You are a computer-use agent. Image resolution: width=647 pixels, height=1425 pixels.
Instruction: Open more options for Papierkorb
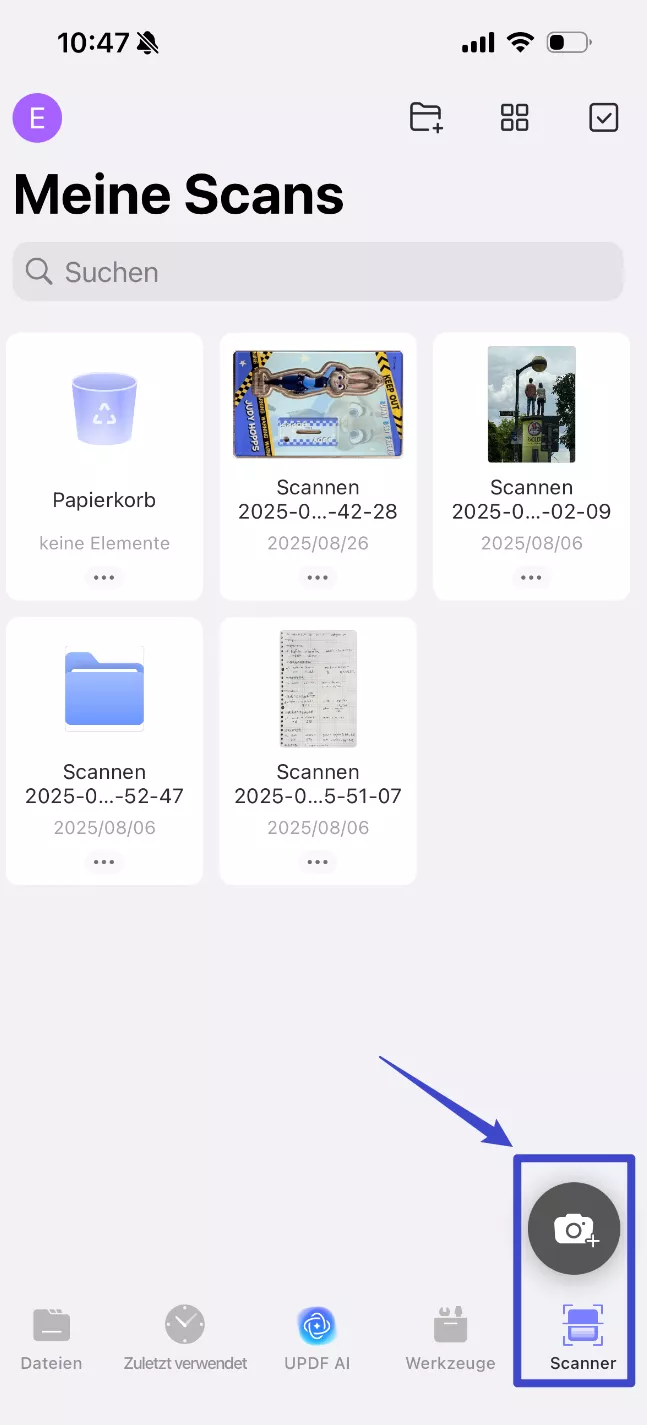(104, 578)
